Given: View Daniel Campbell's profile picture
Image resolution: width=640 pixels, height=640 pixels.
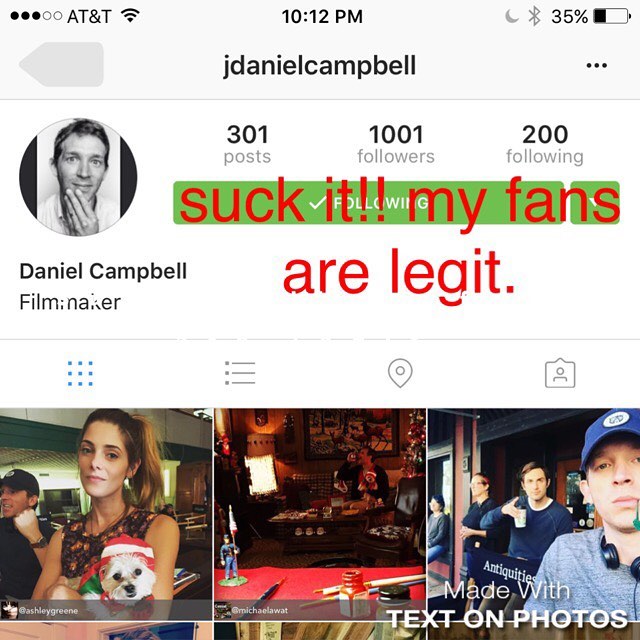Looking at the screenshot, I should [78, 177].
